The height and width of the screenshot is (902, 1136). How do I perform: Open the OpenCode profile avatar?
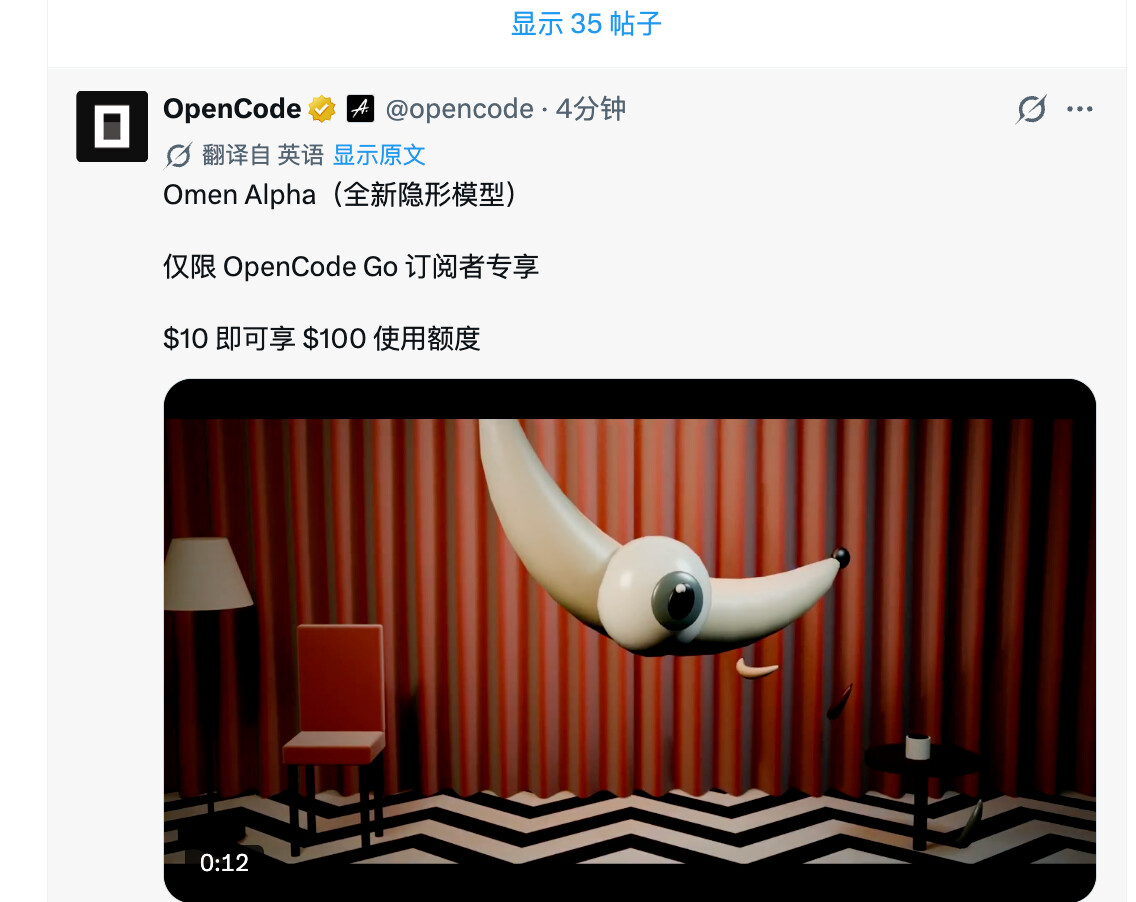pos(112,126)
